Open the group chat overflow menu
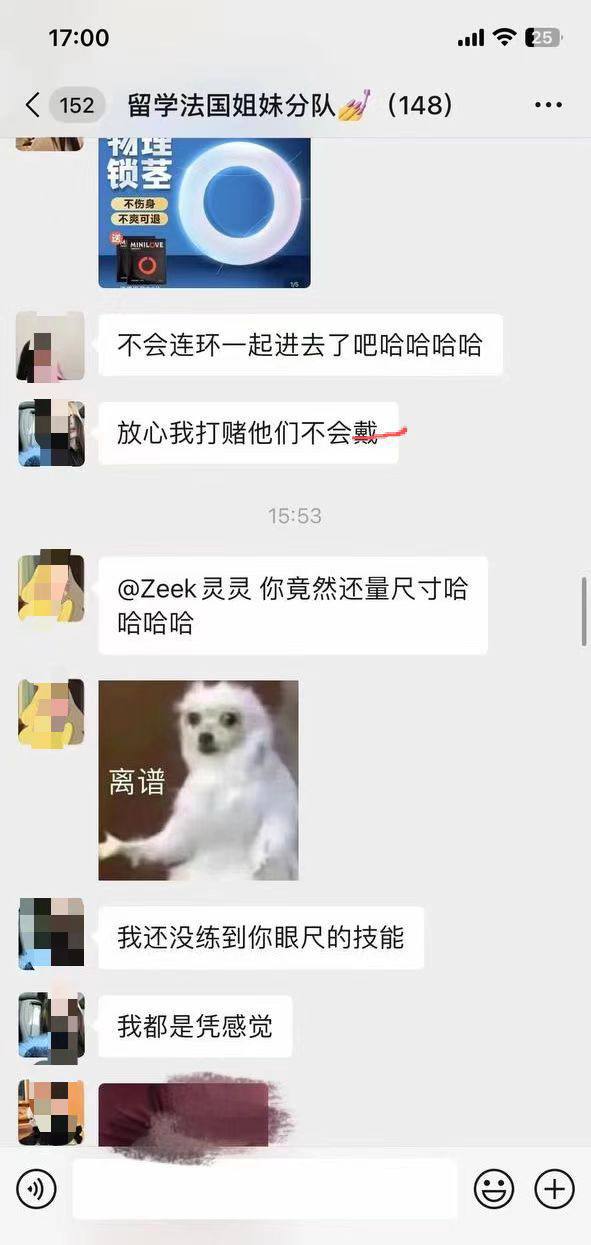 click(x=548, y=105)
